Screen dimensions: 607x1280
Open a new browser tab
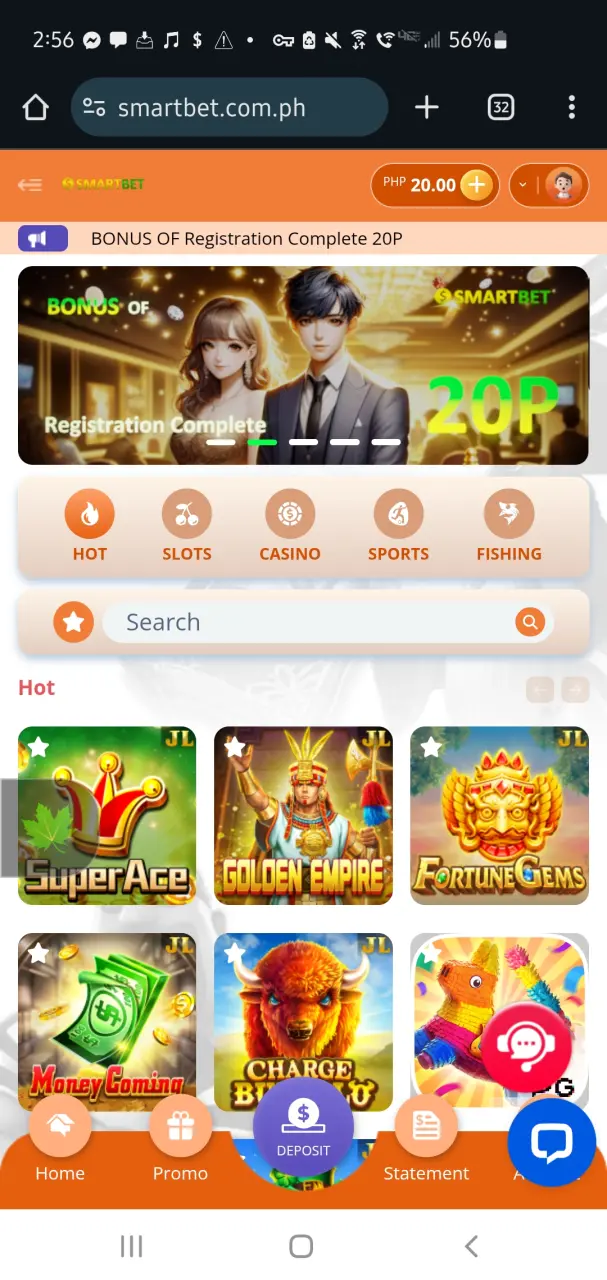(x=427, y=107)
